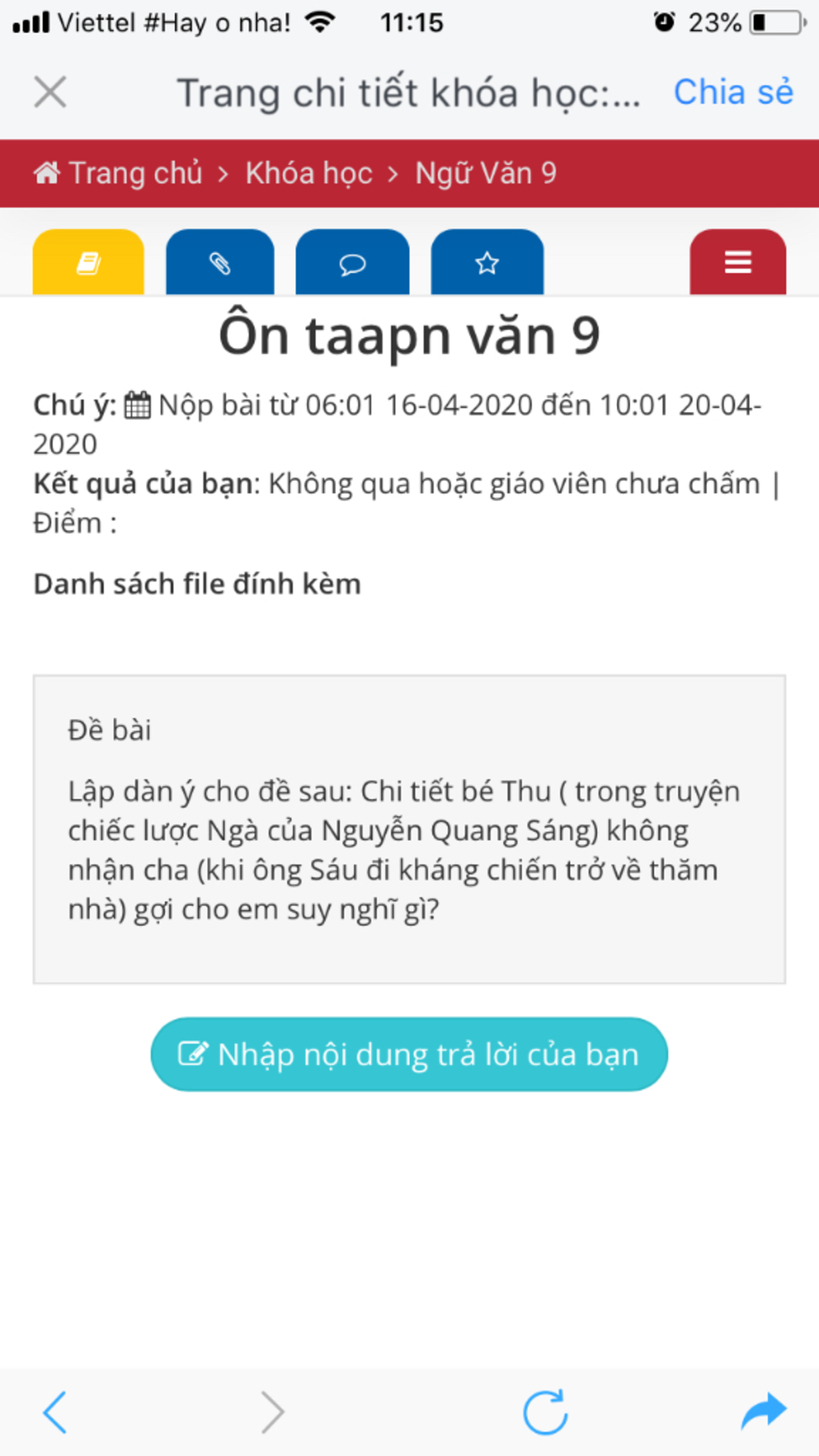Screen dimensions: 819x1456
Task: Tap the share arrow in bottom toolbar
Action: tap(763, 1410)
